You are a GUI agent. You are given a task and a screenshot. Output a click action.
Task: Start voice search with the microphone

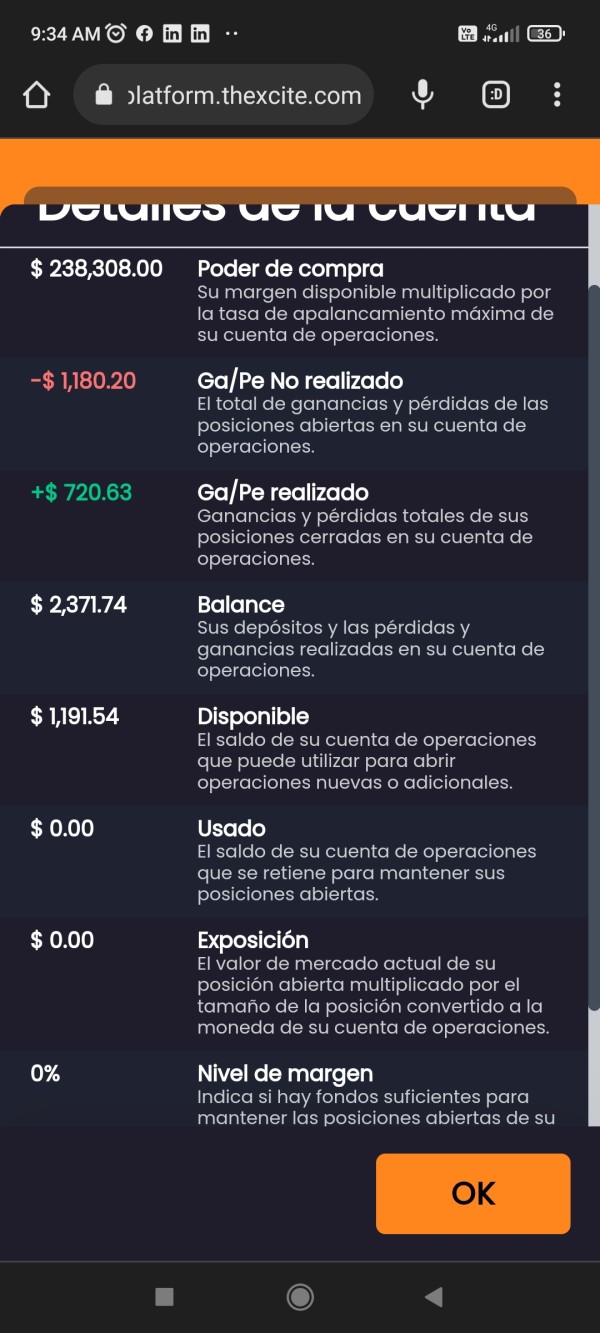[423, 95]
